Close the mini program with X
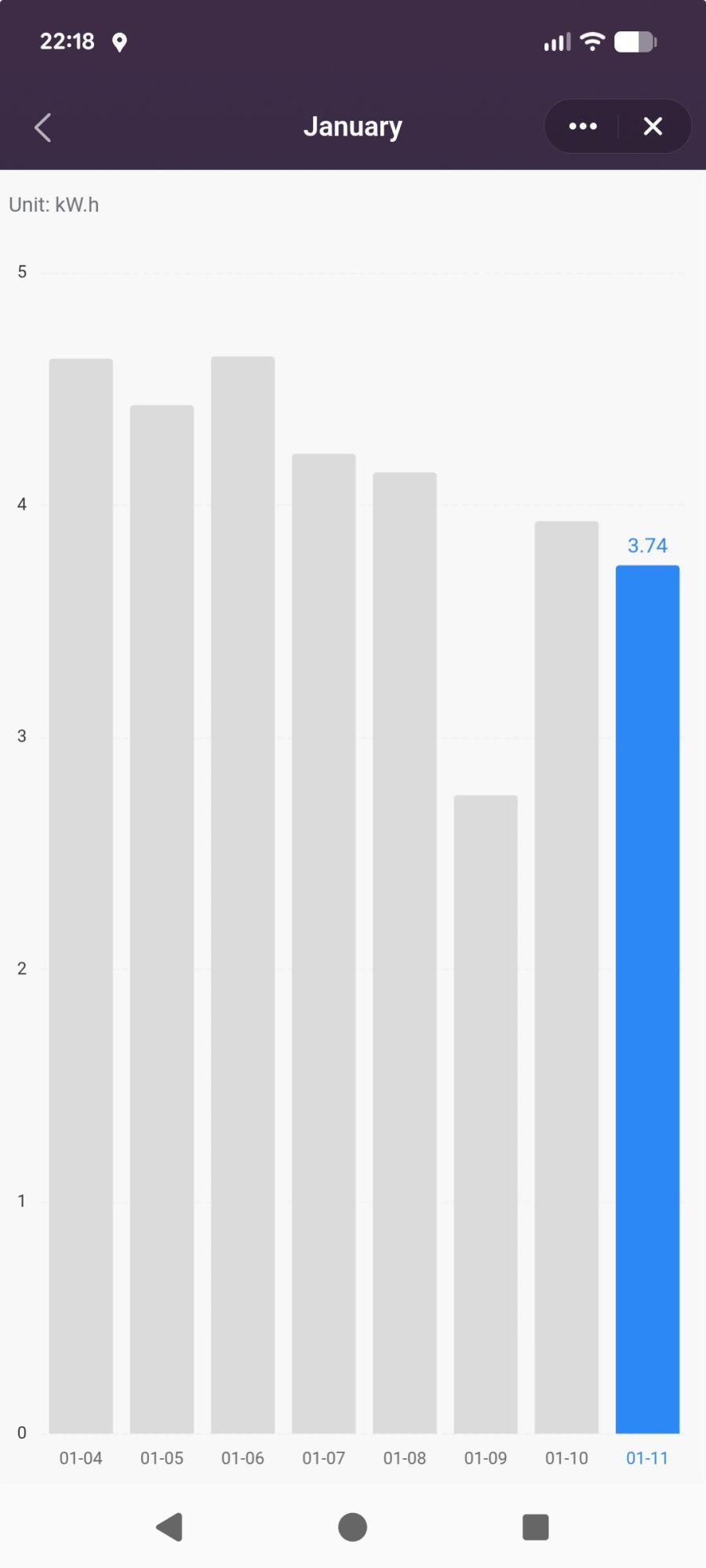Viewport: 706px width, 1568px height. 653,126
